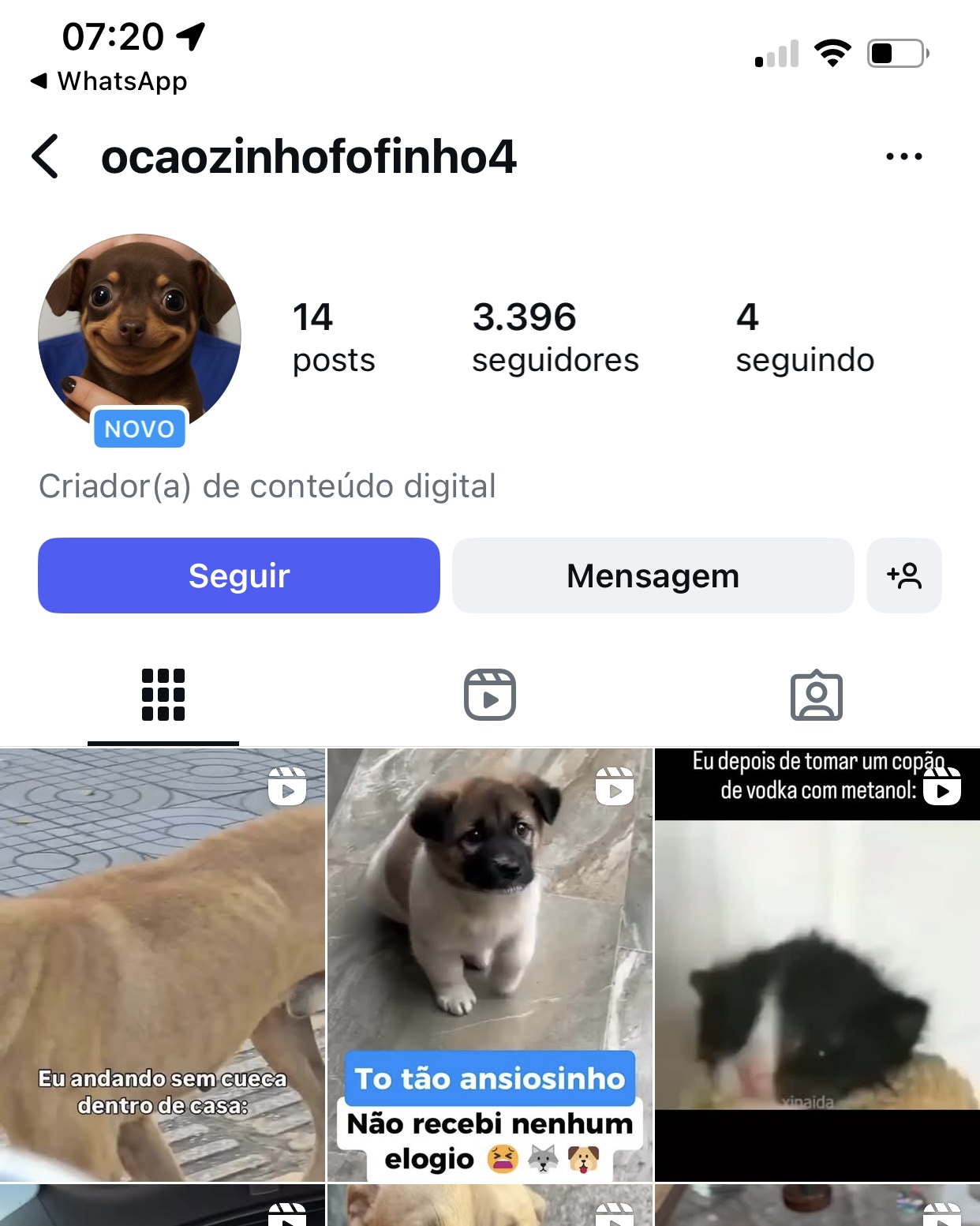Tap the Mensagem button
The width and height of the screenshot is (980, 1226).
click(x=653, y=576)
